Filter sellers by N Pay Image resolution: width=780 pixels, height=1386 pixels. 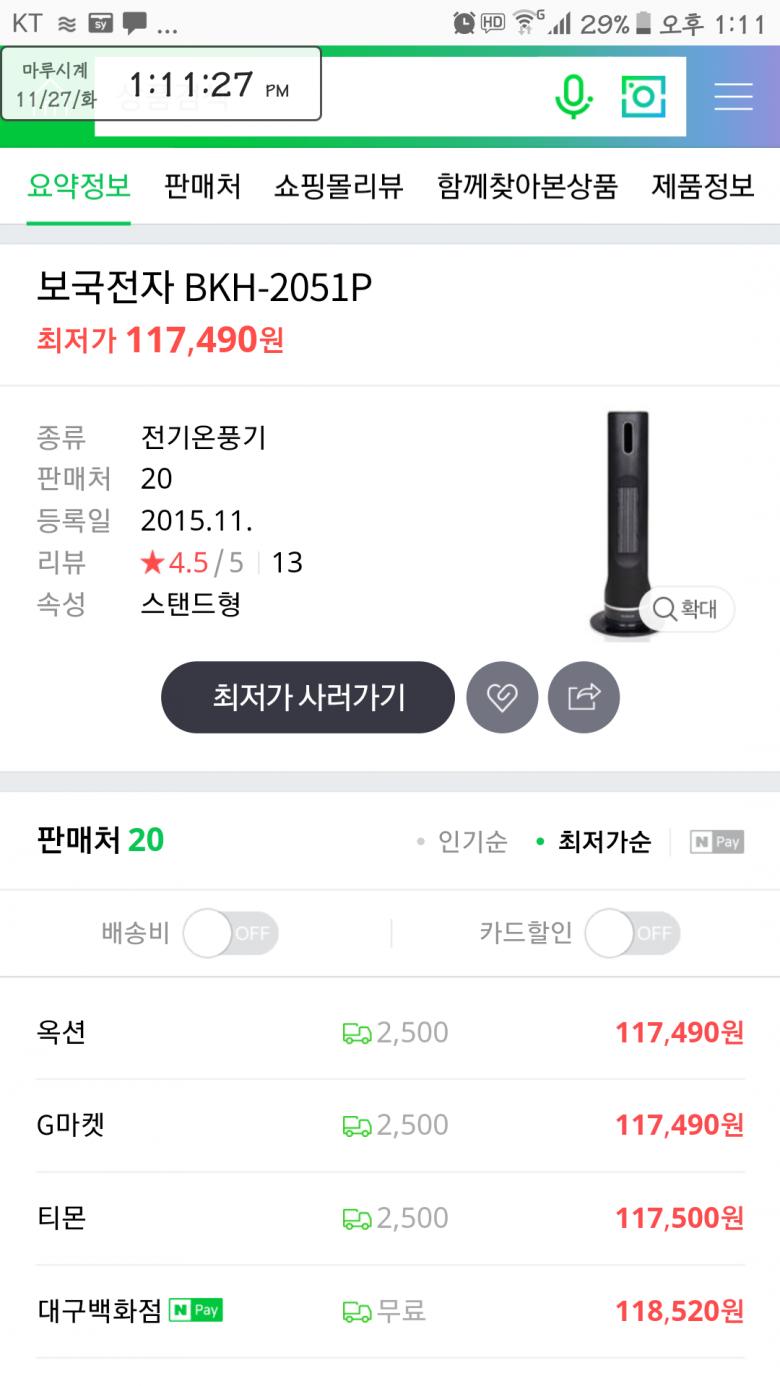(717, 842)
